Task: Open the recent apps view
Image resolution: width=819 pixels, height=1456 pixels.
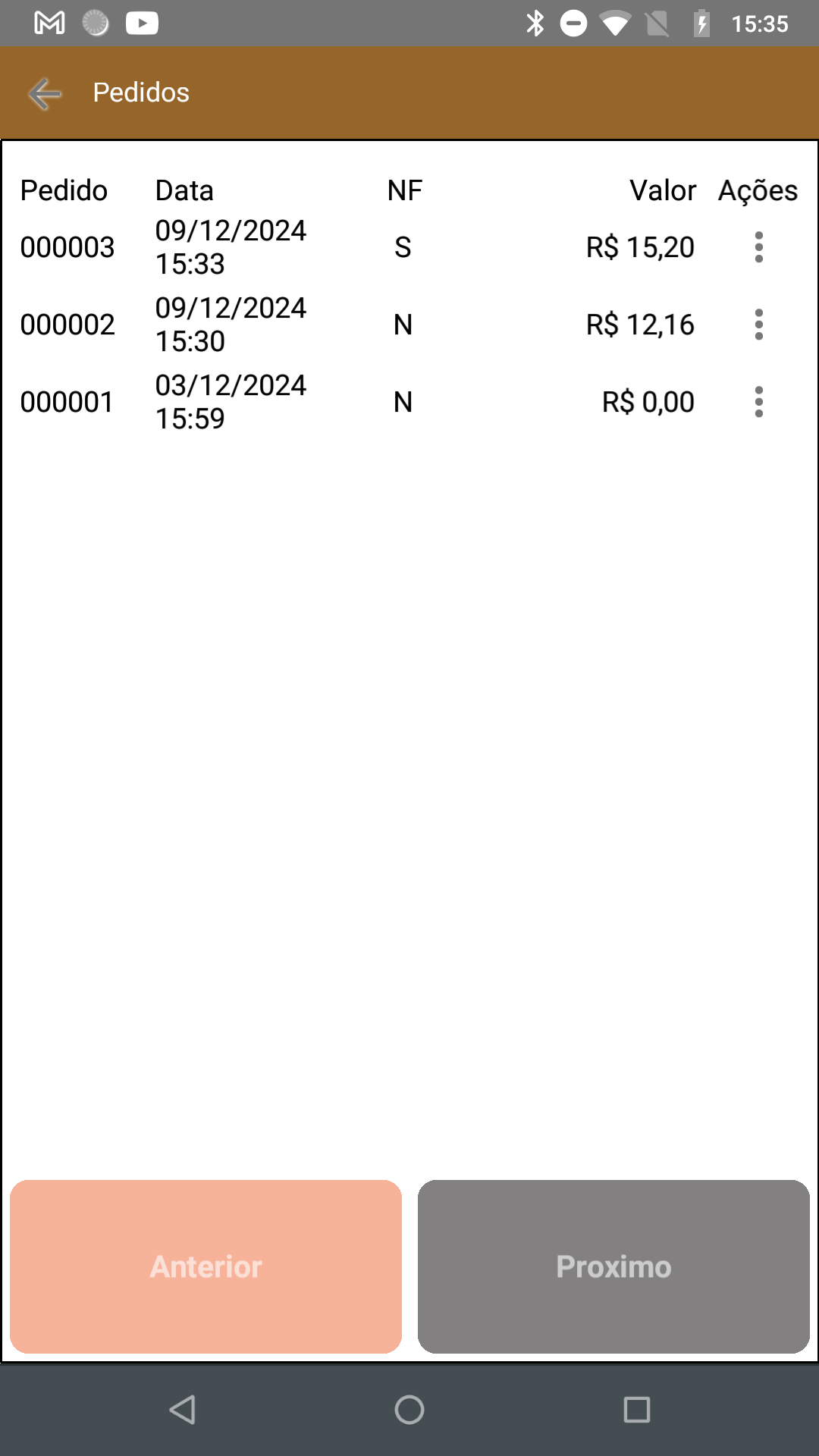Action: point(637,1410)
